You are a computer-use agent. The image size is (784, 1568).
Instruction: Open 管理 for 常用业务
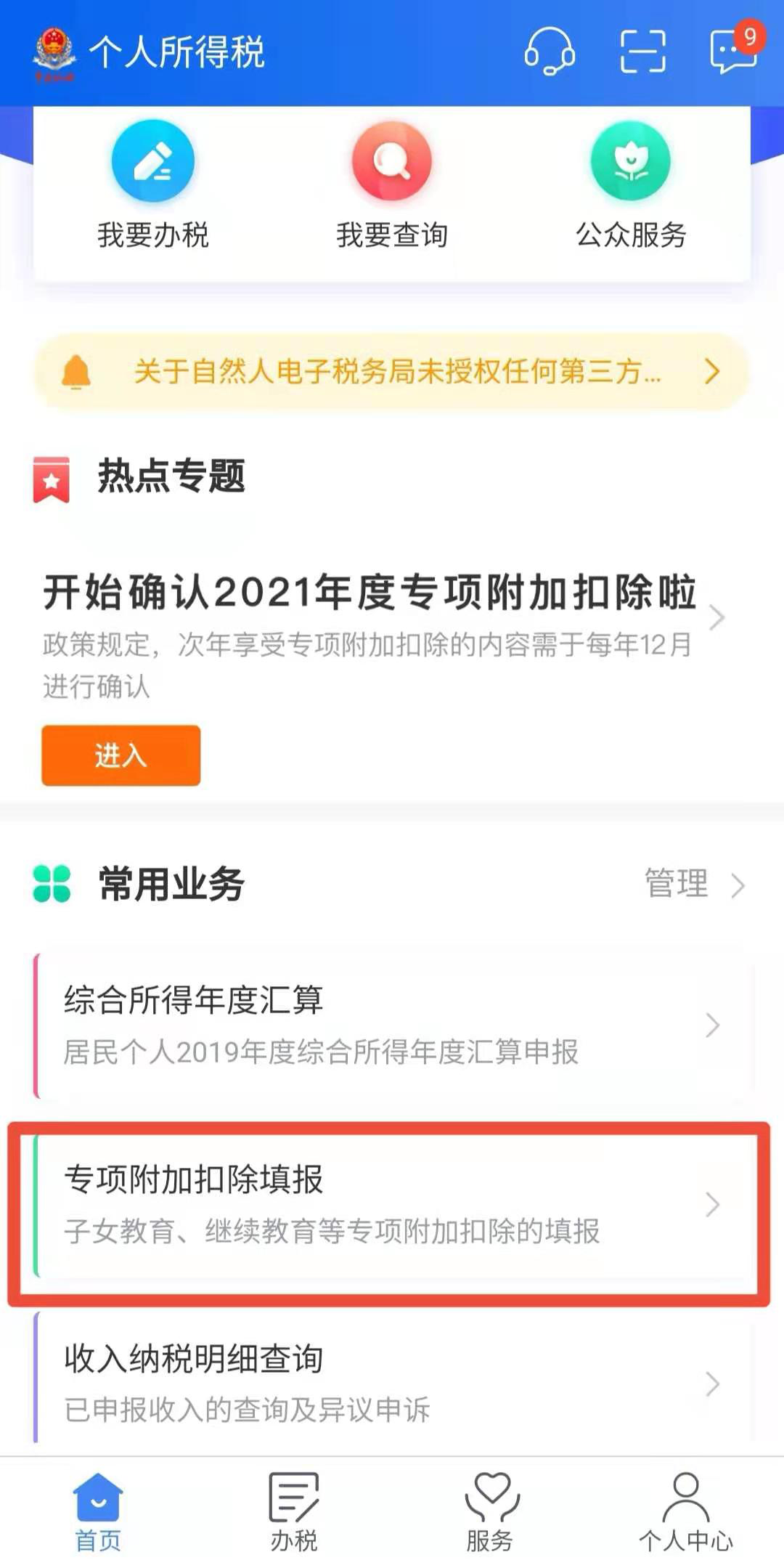pos(695,884)
